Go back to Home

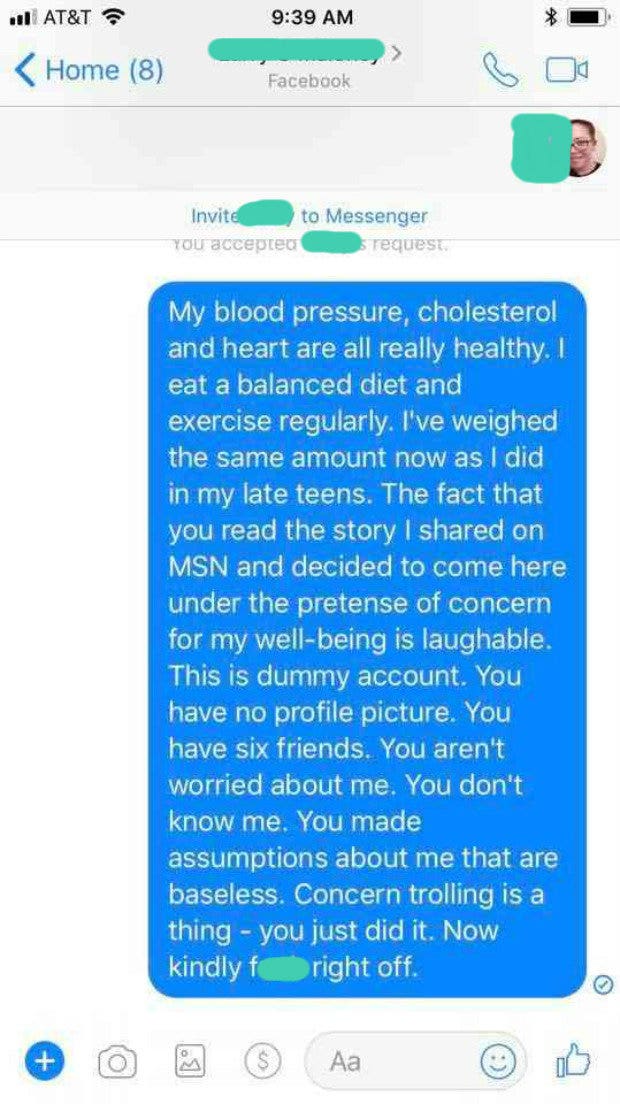(x=90, y=70)
